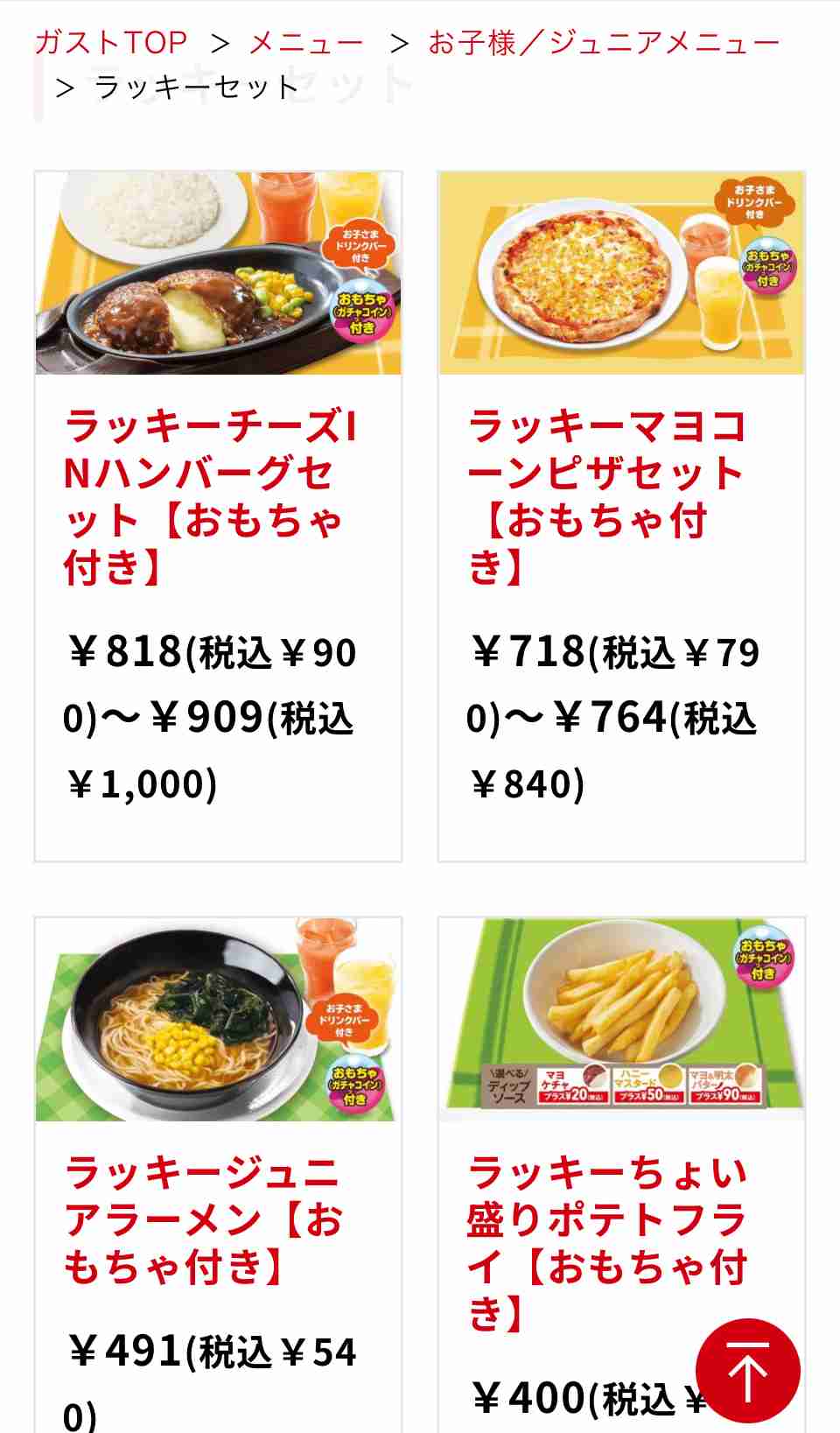The height and width of the screenshot is (1433, 840).
Task: Open the お子様/ジュニアメニュー breadcrumb link
Action: (x=604, y=42)
